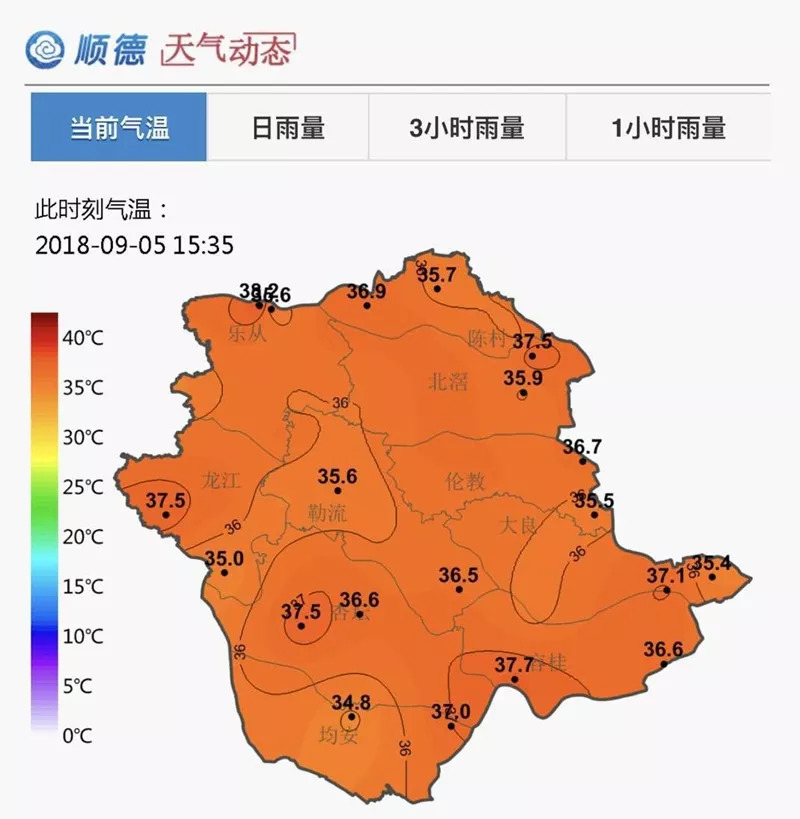
Task: Open the 3小时雨量 tab
Action: click(467, 127)
